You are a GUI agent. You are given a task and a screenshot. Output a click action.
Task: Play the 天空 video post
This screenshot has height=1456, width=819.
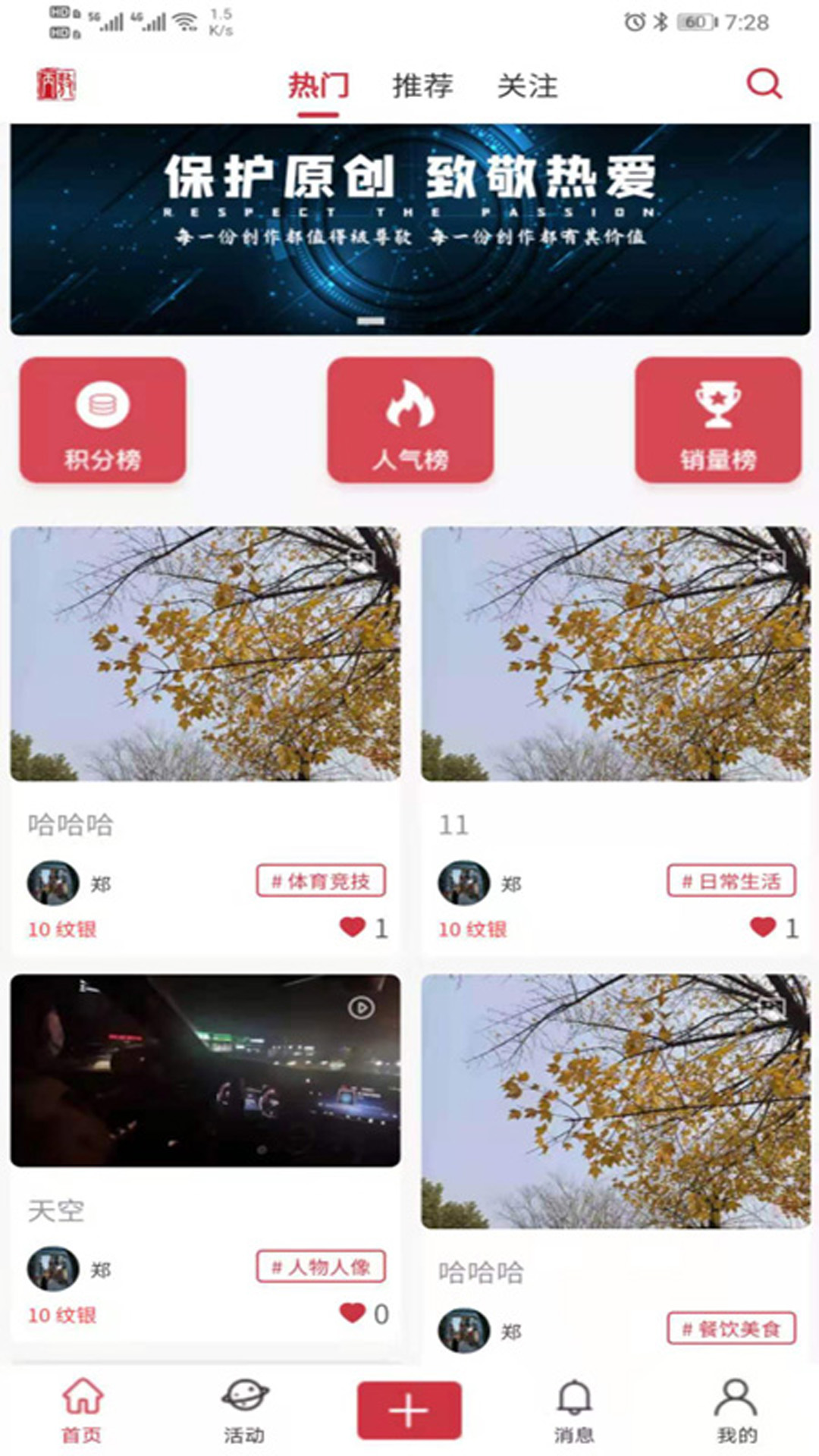pos(205,1070)
